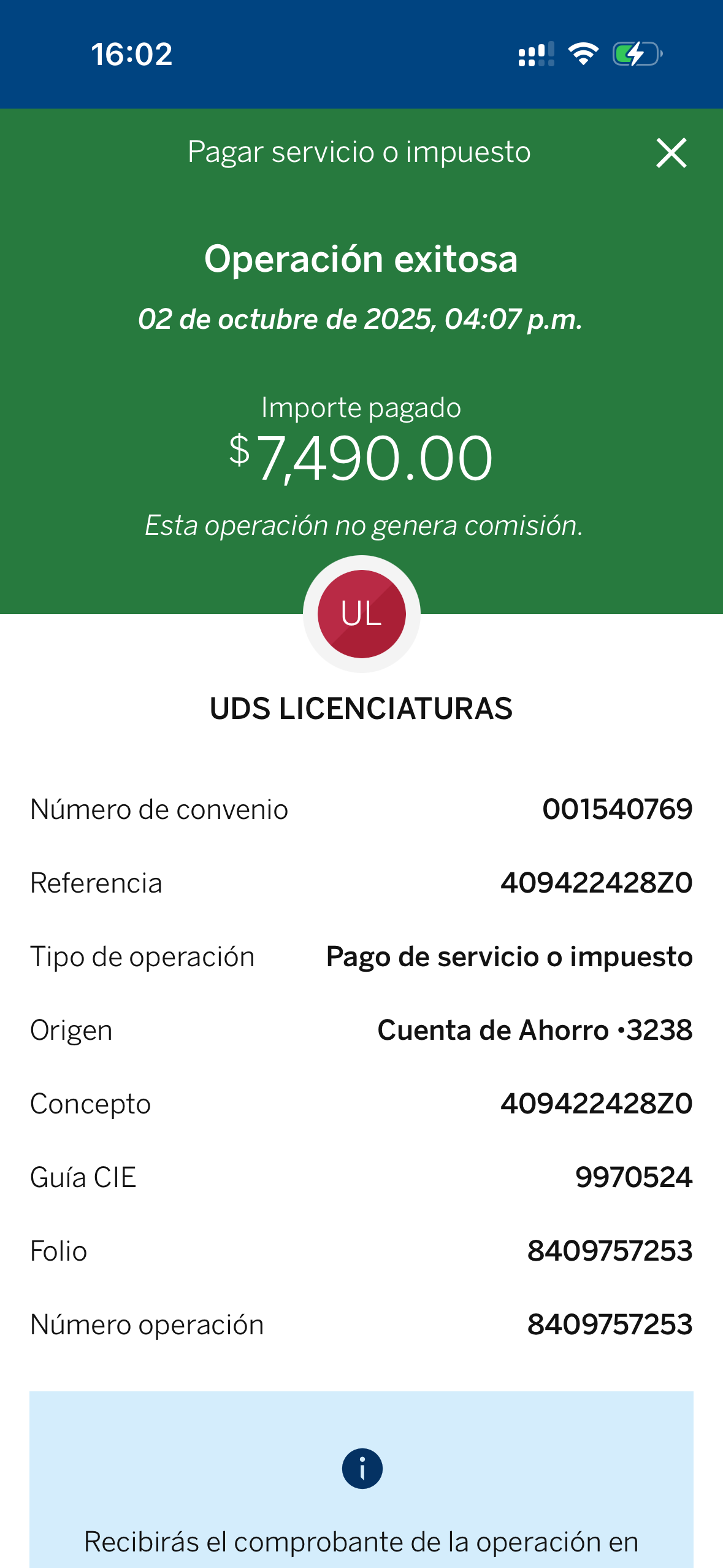This screenshot has width=723, height=1568.
Task: Close the successful payment receipt
Action: pos(671,153)
